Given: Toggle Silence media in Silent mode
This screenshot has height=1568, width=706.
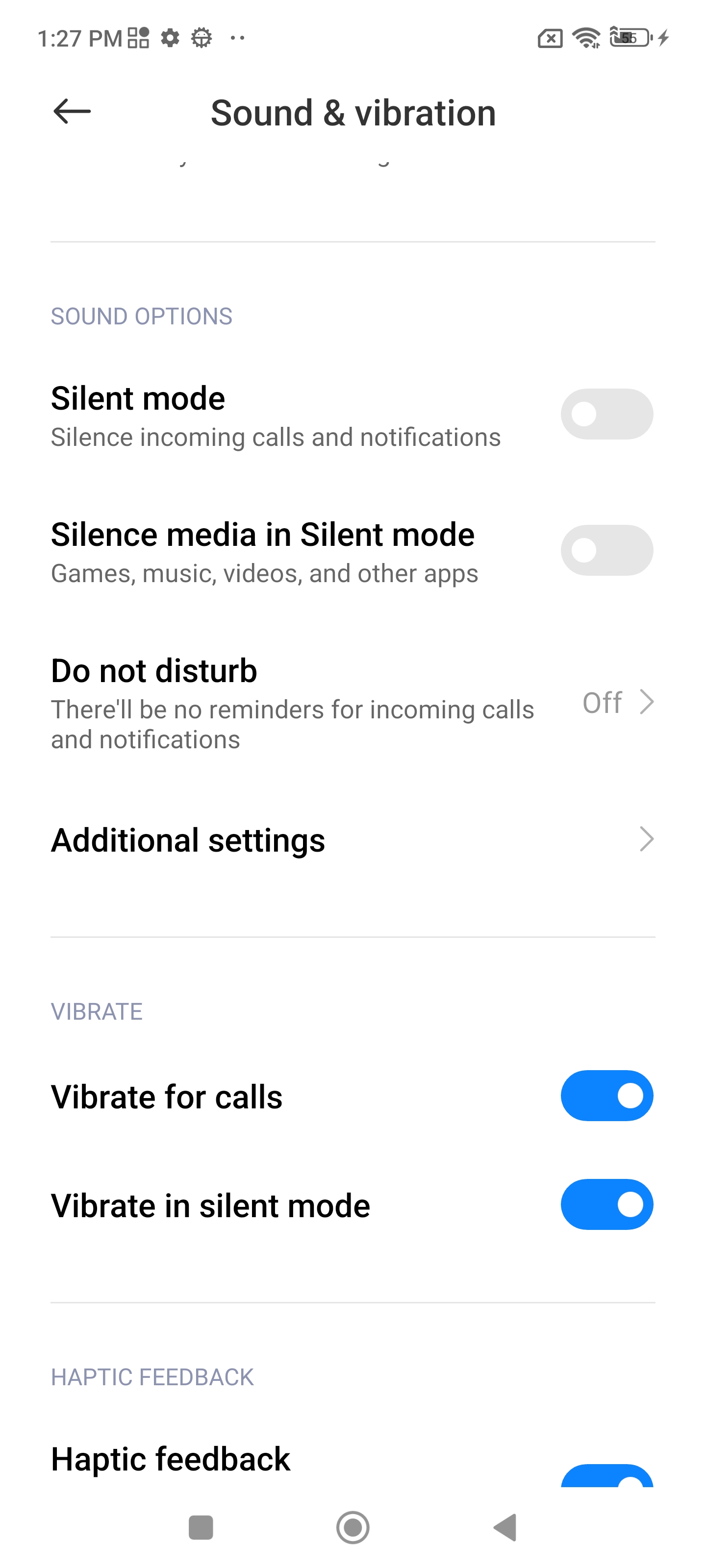Looking at the screenshot, I should point(606,550).
